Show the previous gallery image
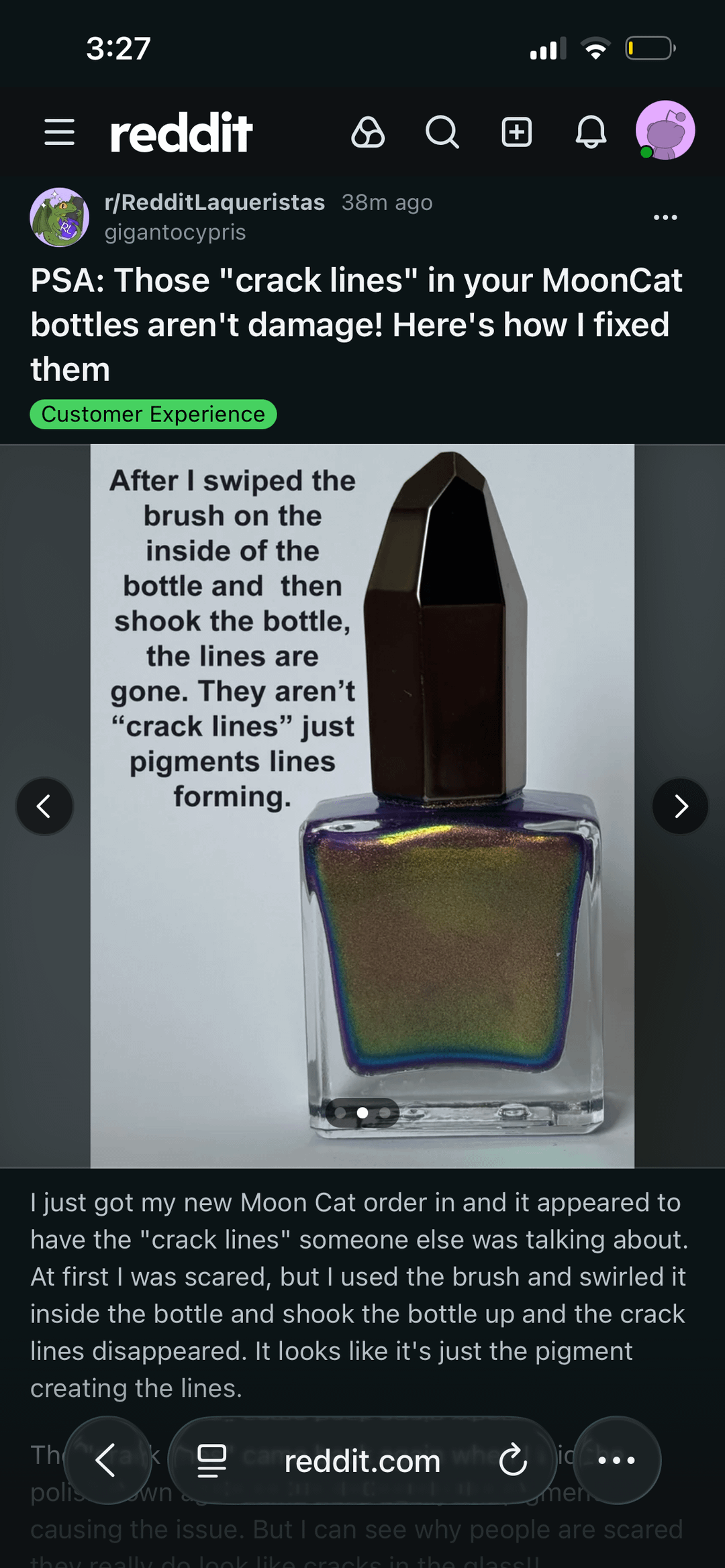Screen dimensions: 725x1568 pyautogui.click(x=44, y=806)
